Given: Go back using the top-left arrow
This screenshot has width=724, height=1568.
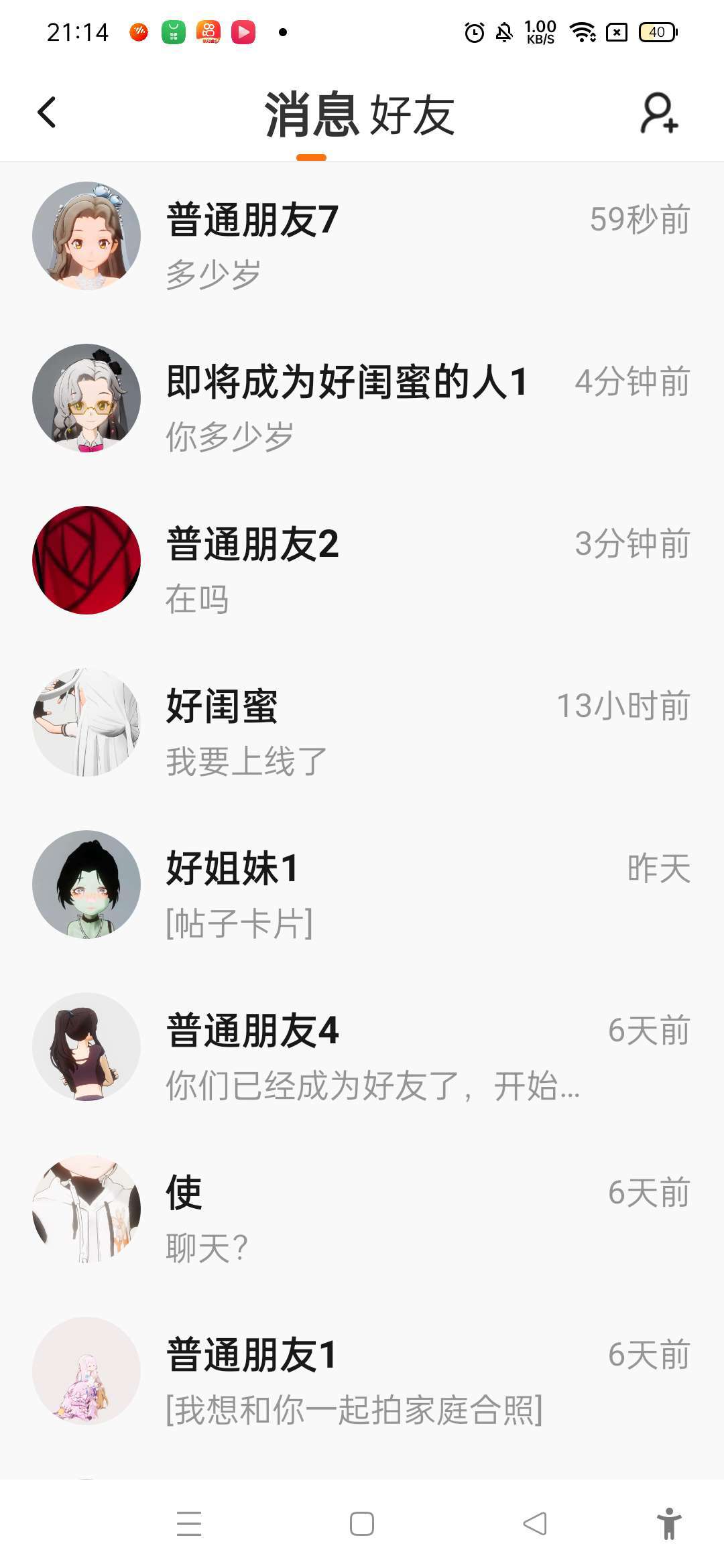Looking at the screenshot, I should [47, 113].
